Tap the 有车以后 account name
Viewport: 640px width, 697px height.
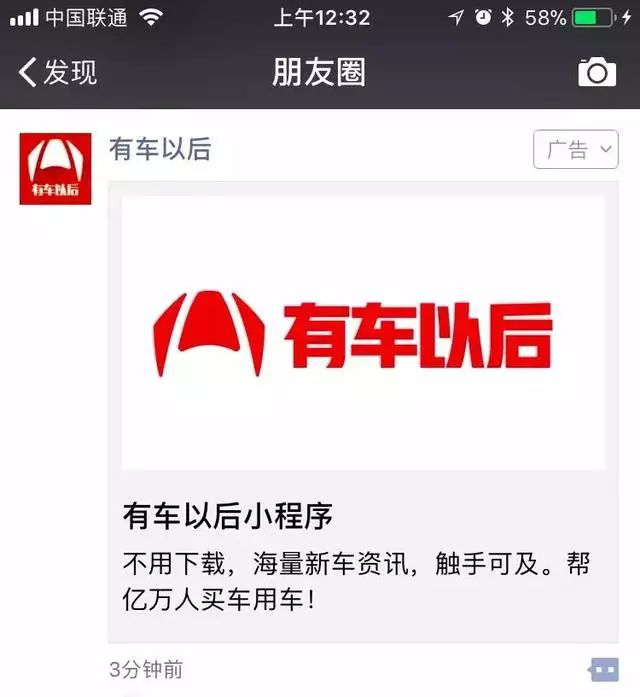[x=160, y=149]
